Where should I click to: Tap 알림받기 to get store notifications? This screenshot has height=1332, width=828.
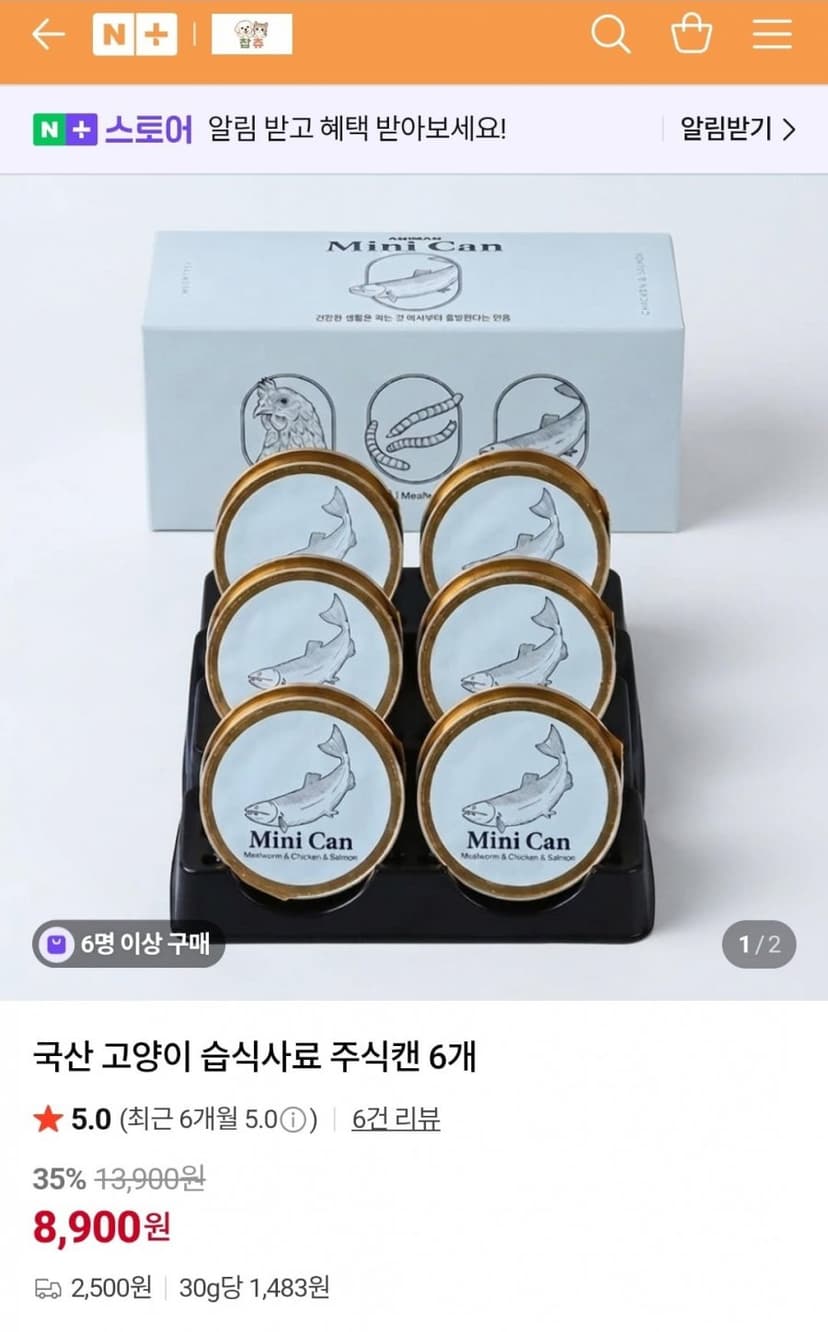pos(738,129)
